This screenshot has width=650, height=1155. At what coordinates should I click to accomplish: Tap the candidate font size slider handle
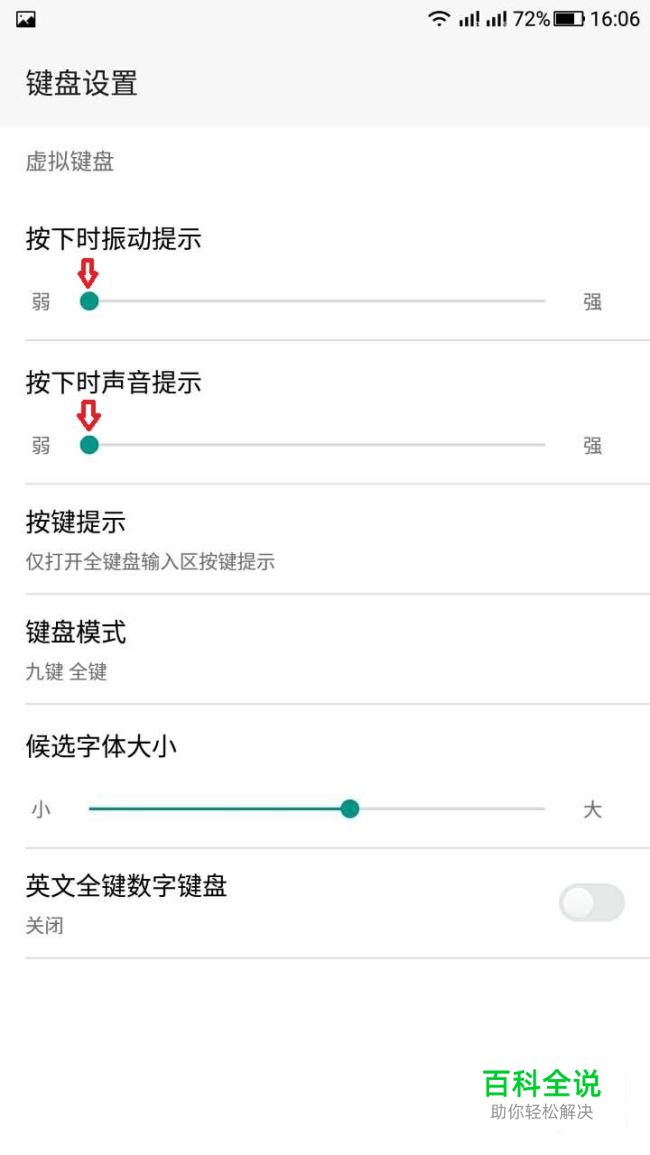pyautogui.click(x=350, y=809)
